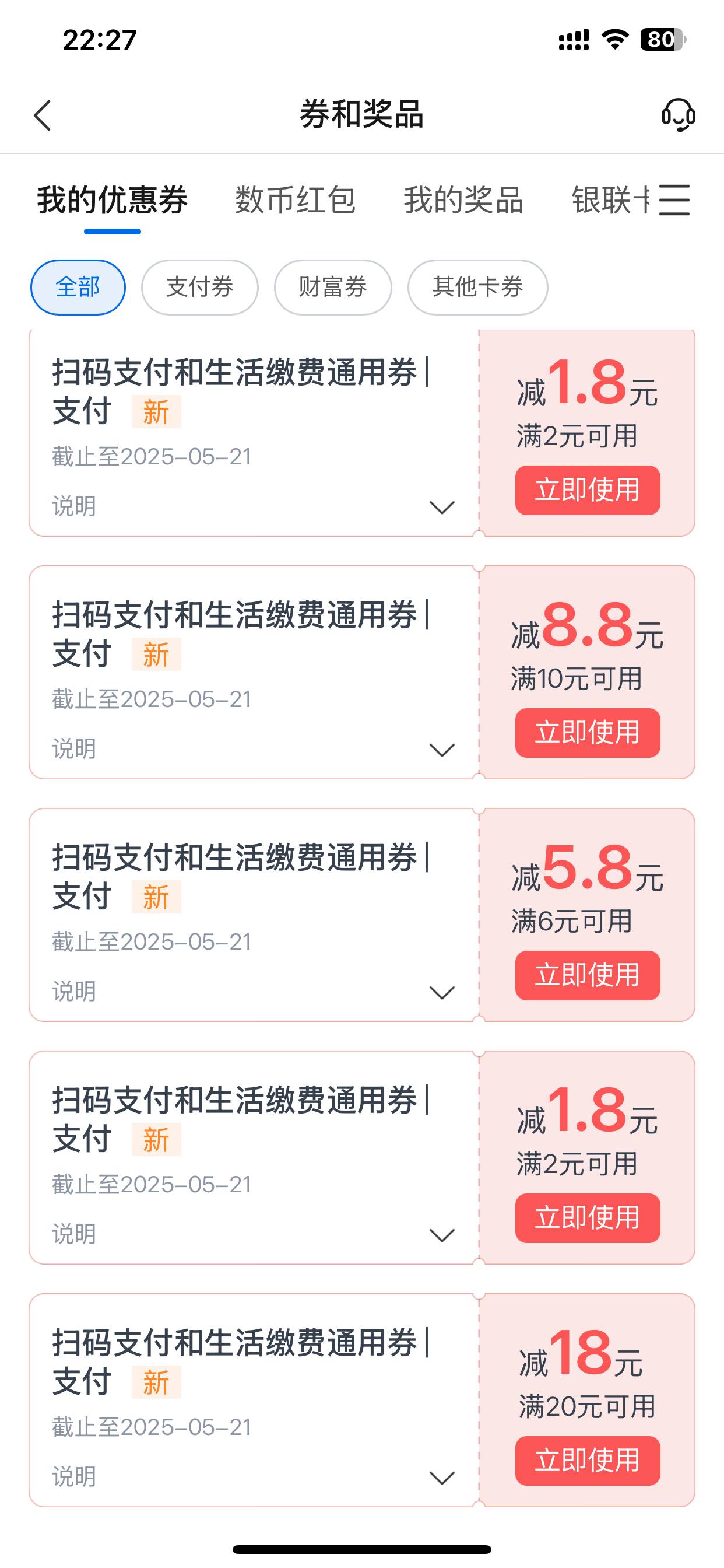Open the tab list menu icon
724x1568 pixels.
click(674, 200)
